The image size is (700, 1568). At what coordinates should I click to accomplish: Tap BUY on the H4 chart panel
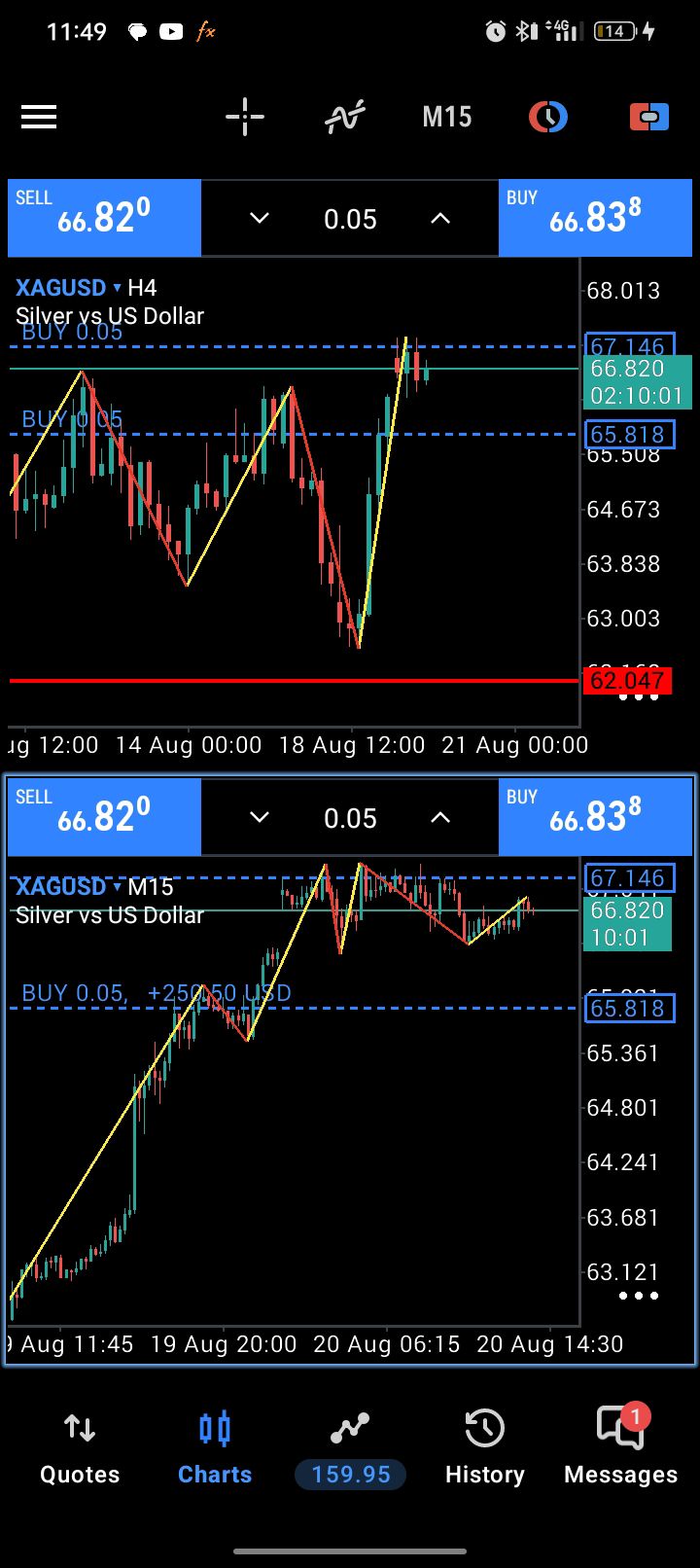click(x=595, y=218)
